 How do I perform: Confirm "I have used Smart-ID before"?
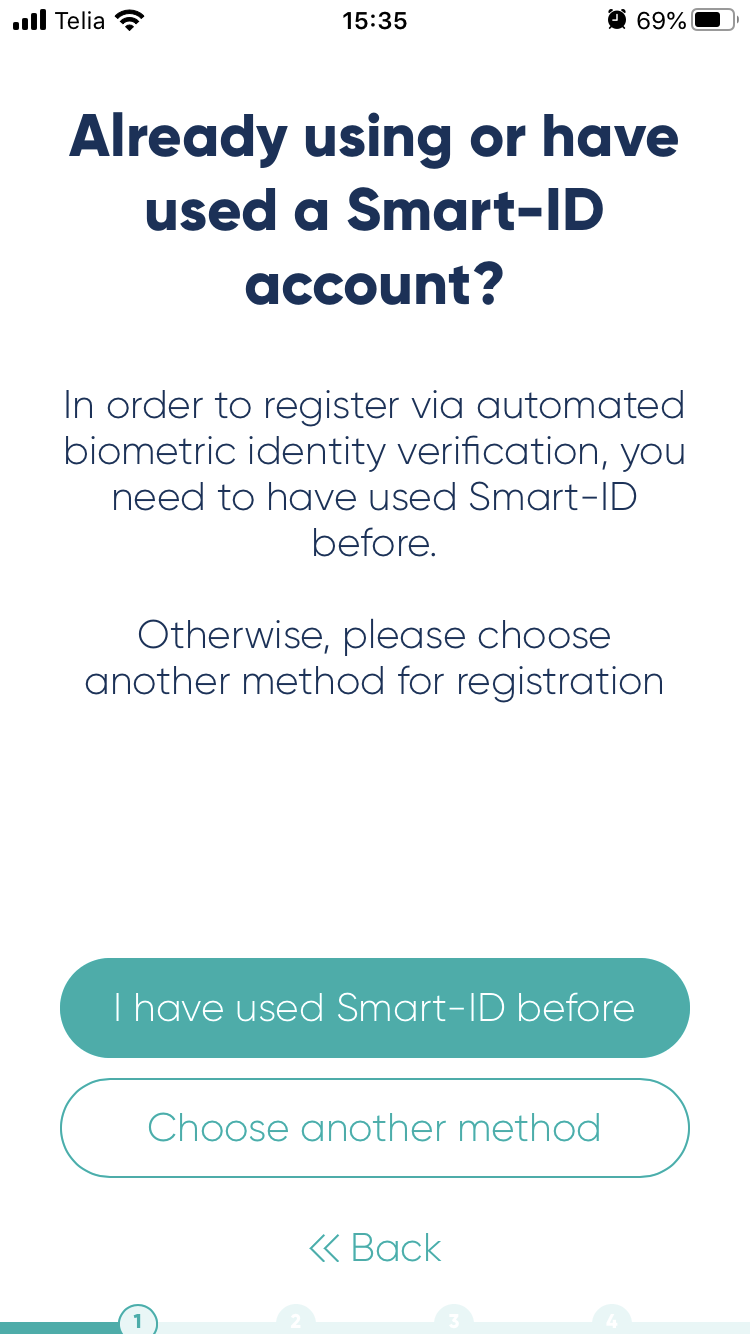click(375, 1008)
